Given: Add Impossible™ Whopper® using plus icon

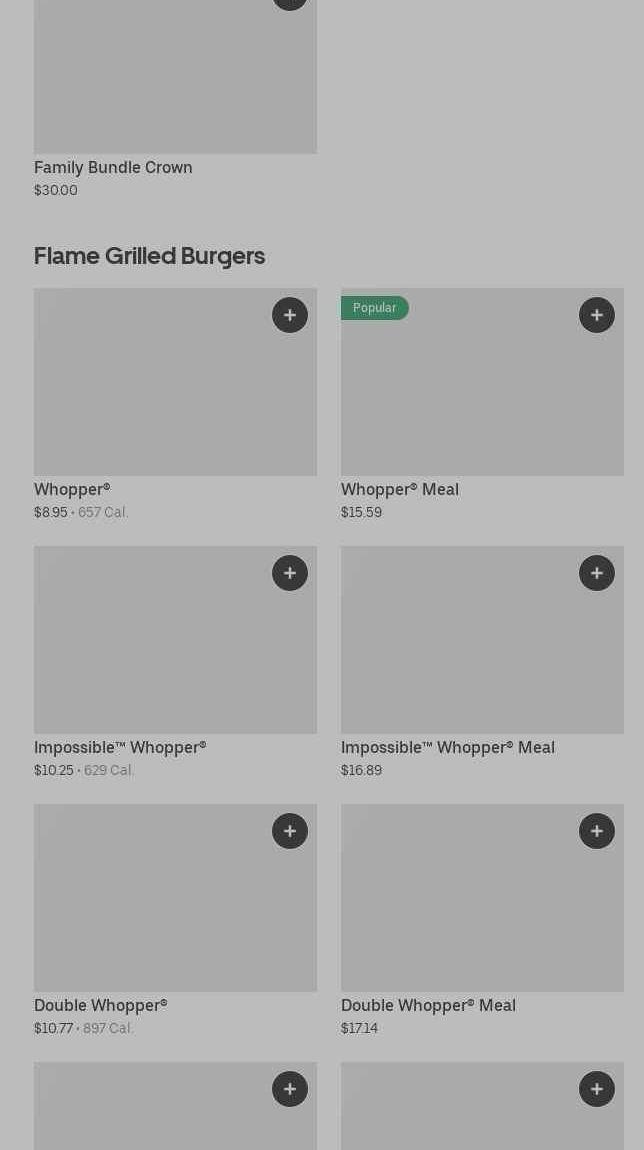Looking at the screenshot, I should click(x=290, y=573).
